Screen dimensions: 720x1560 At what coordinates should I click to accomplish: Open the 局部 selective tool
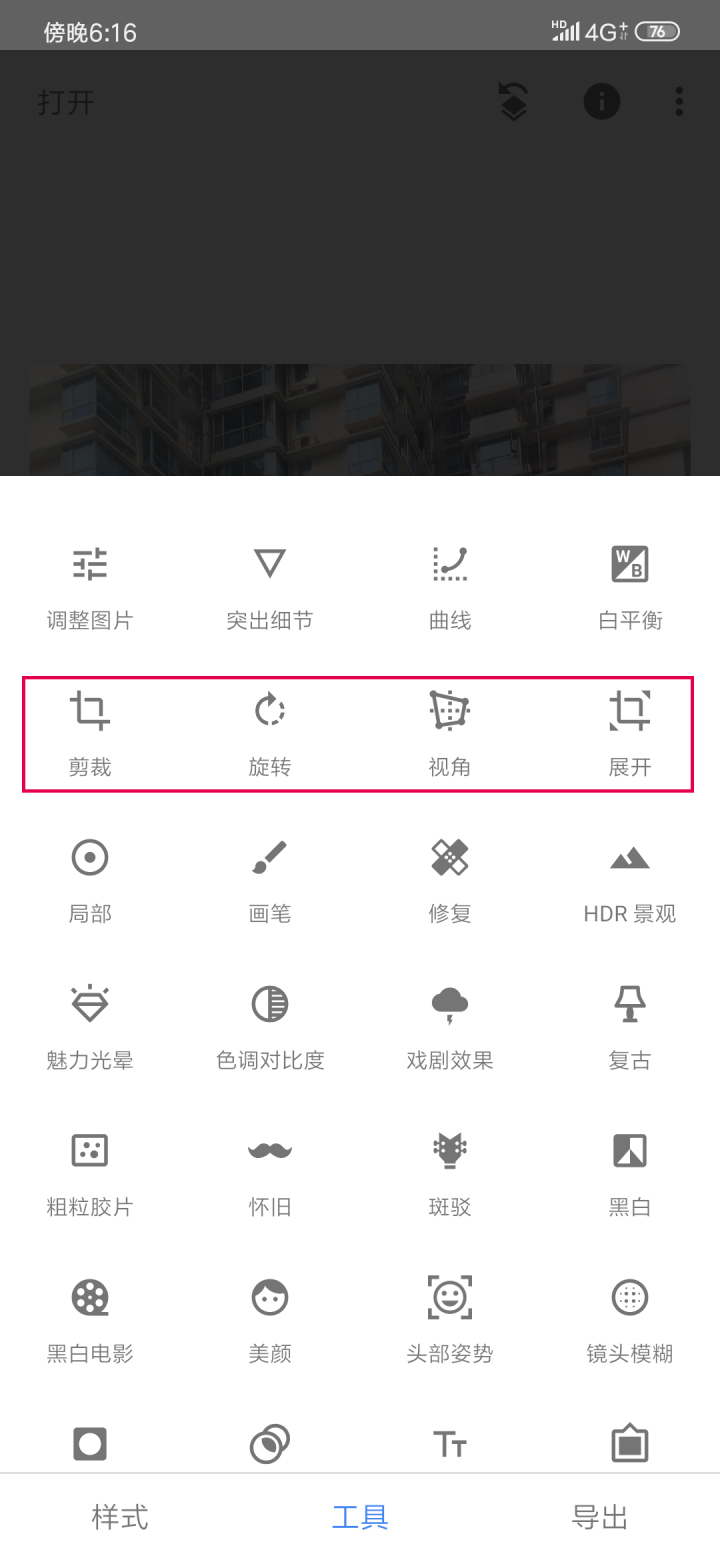(x=90, y=882)
